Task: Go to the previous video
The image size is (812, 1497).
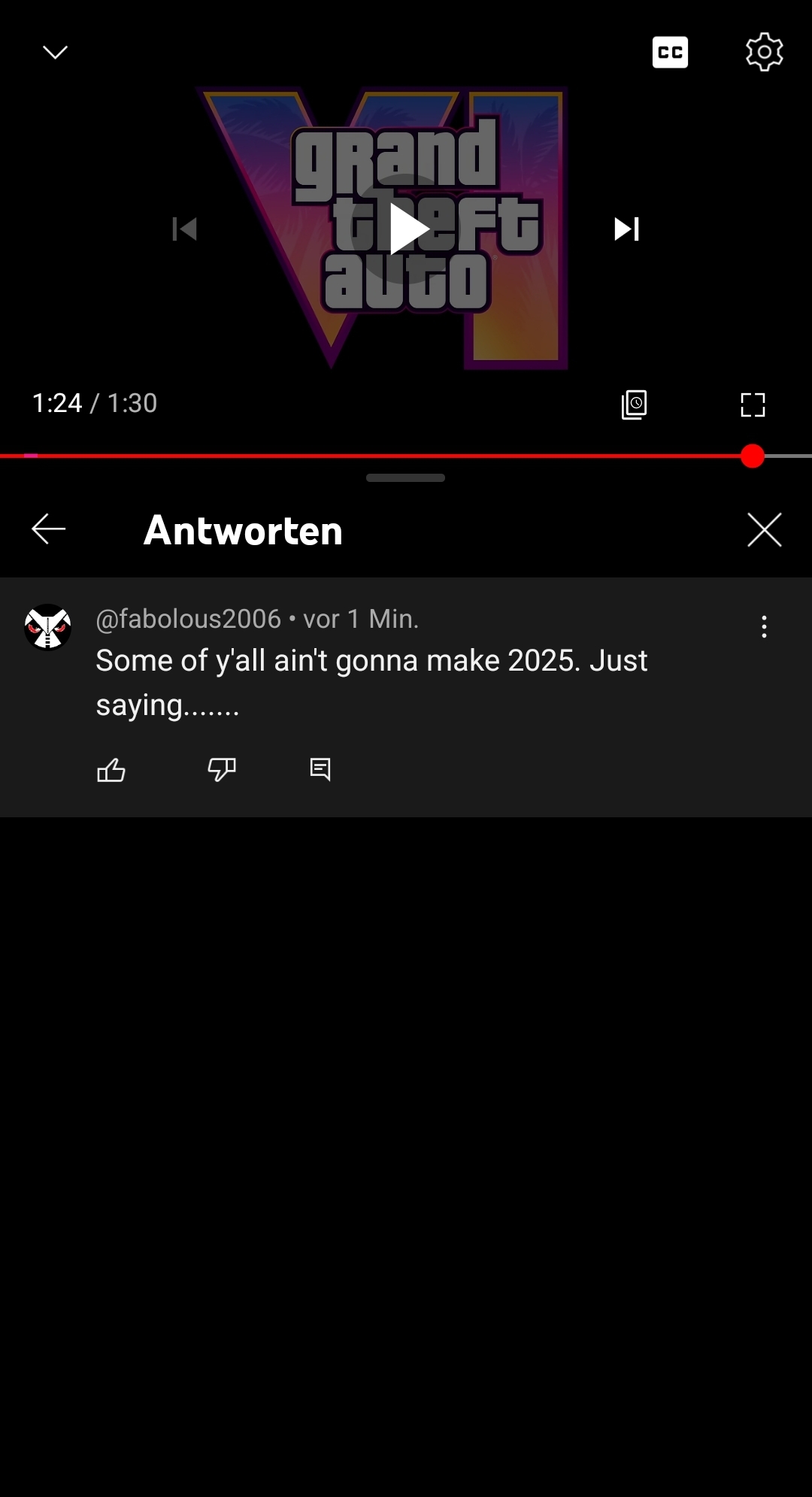Action: [x=185, y=229]
